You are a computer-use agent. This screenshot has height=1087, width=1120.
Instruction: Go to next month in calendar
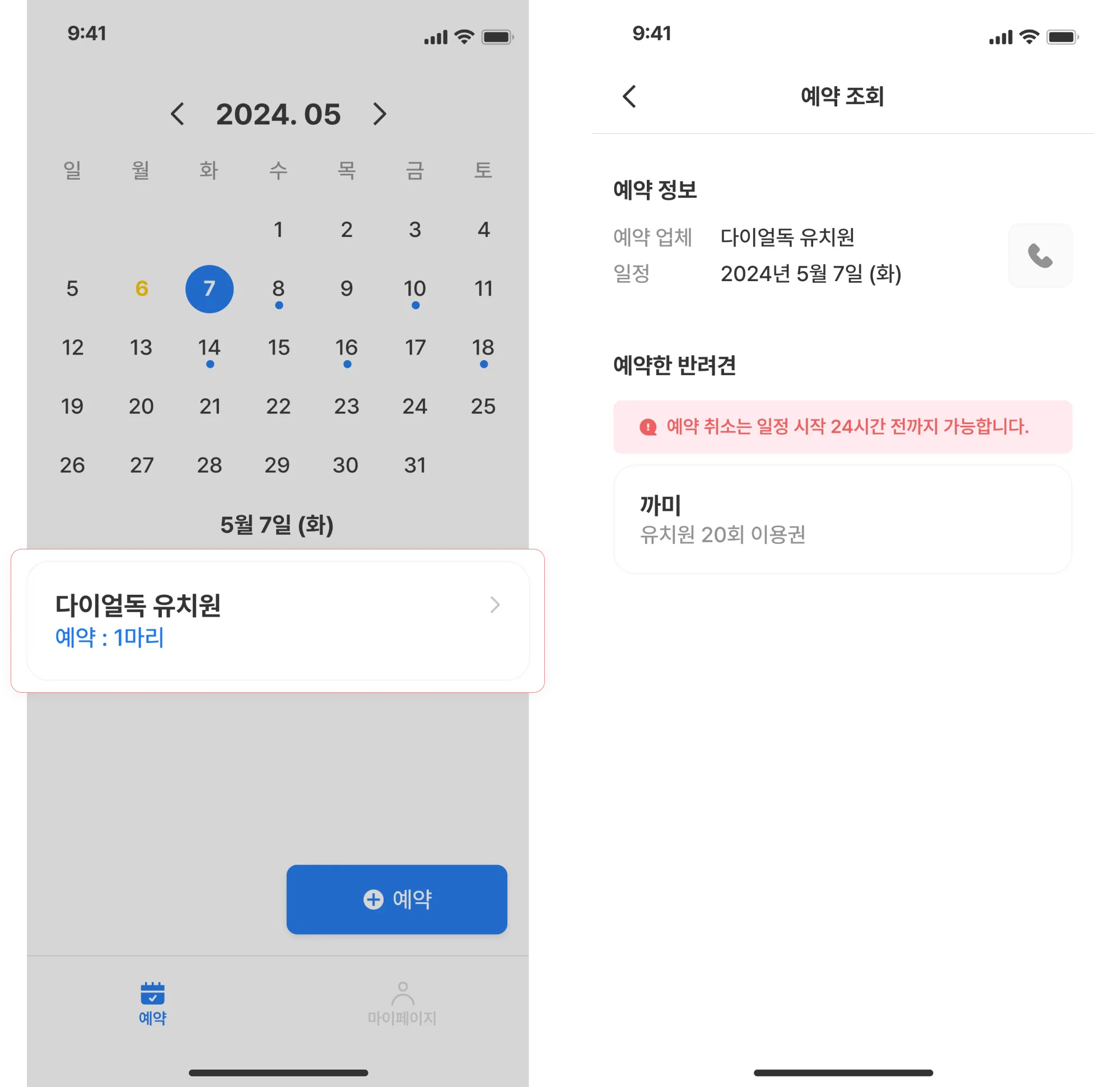[x=380, y=114]
